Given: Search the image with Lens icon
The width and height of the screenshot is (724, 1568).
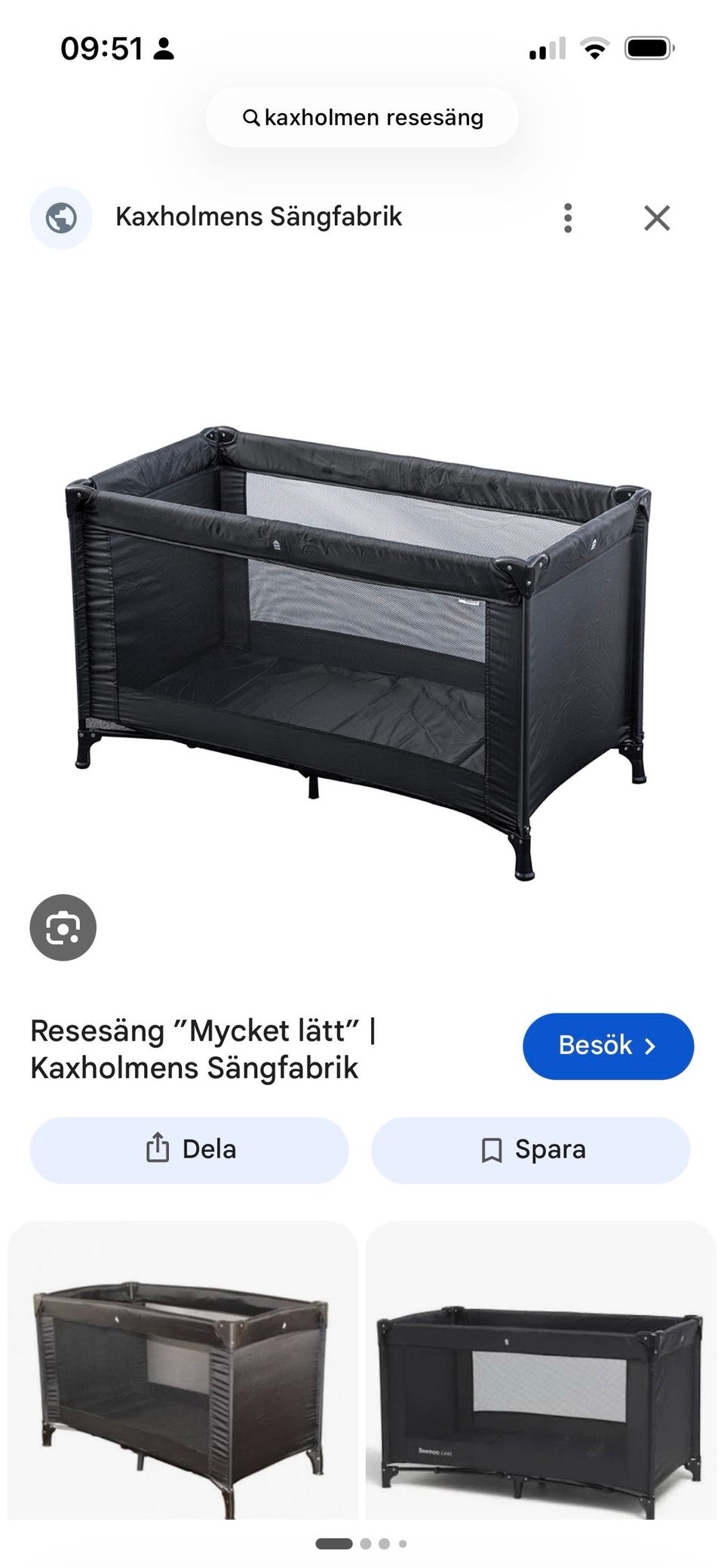Looking at the screenshot, I should coord(63,927).
